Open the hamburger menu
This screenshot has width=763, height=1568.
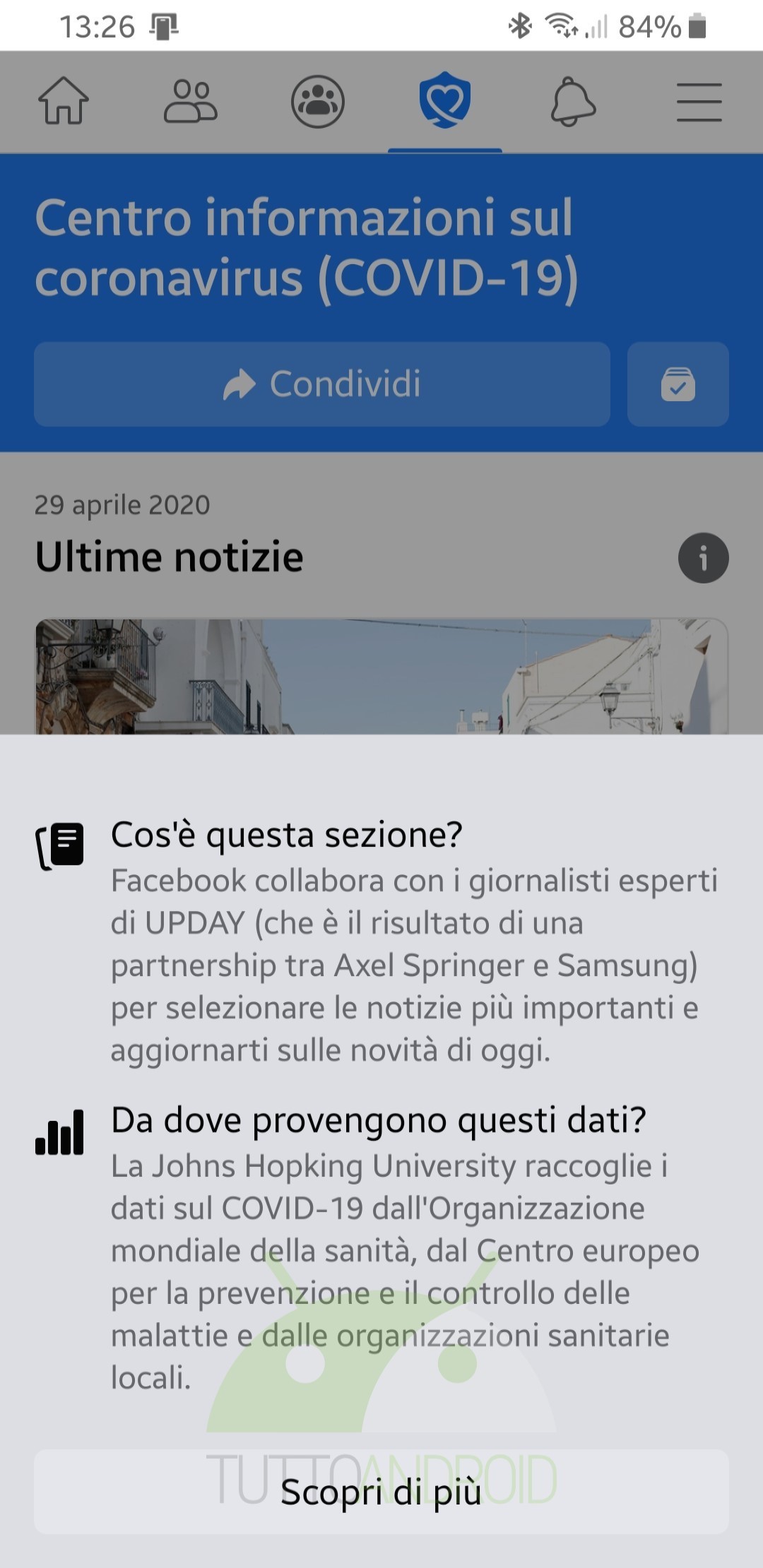699,102
